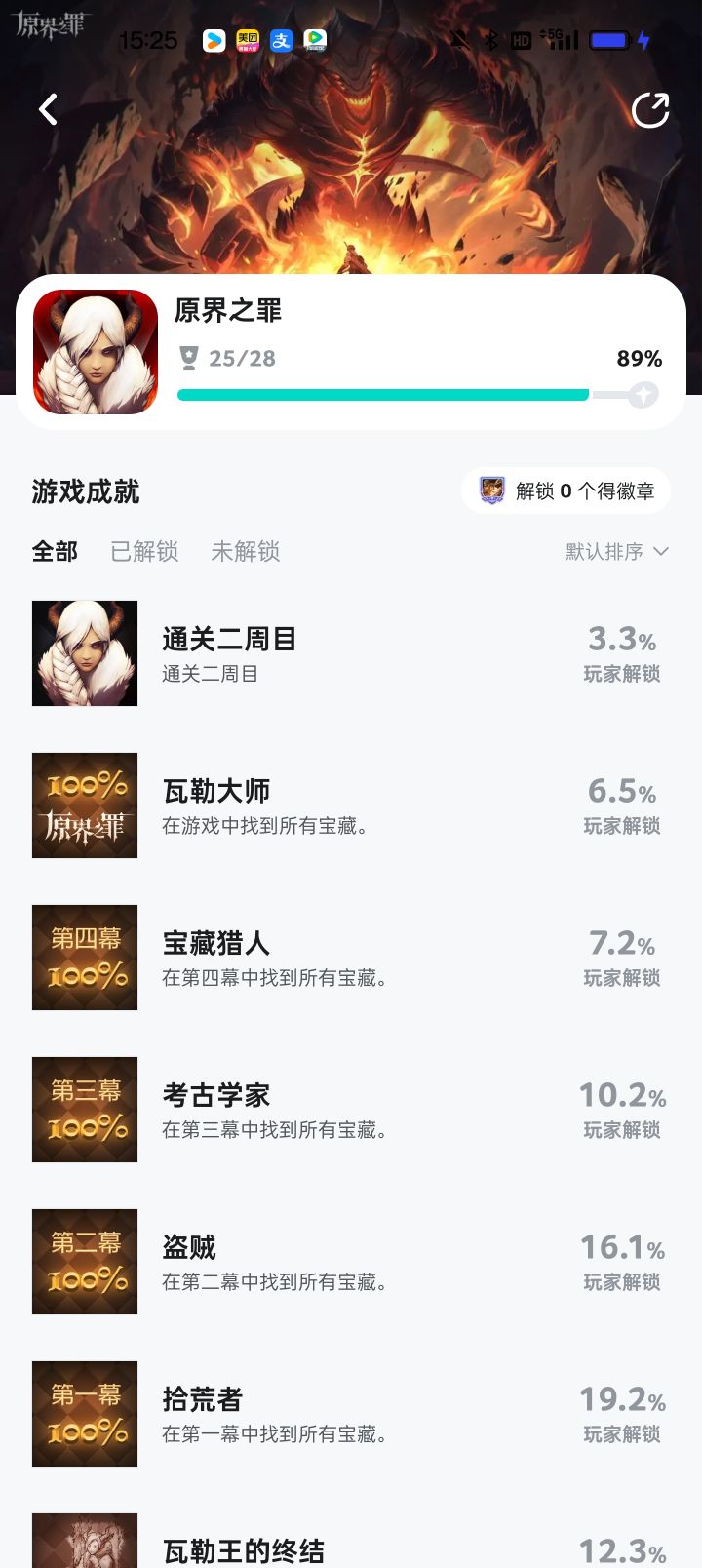Switch to the 未解锁 tab
The height and width of the screenshot is (1568, 702).
(x=246, y=552)
